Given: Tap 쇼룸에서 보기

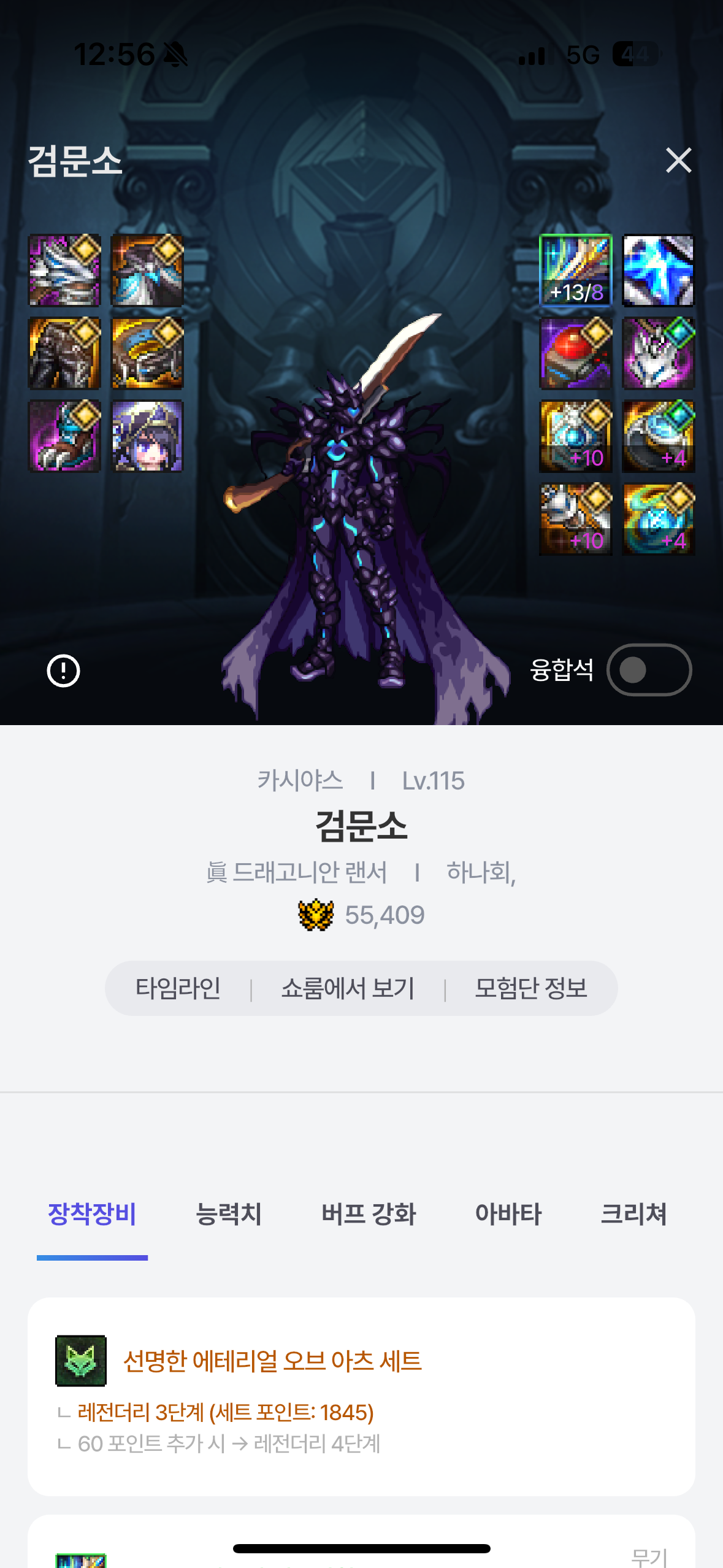Looking at the screenshot, I should 348,988.
